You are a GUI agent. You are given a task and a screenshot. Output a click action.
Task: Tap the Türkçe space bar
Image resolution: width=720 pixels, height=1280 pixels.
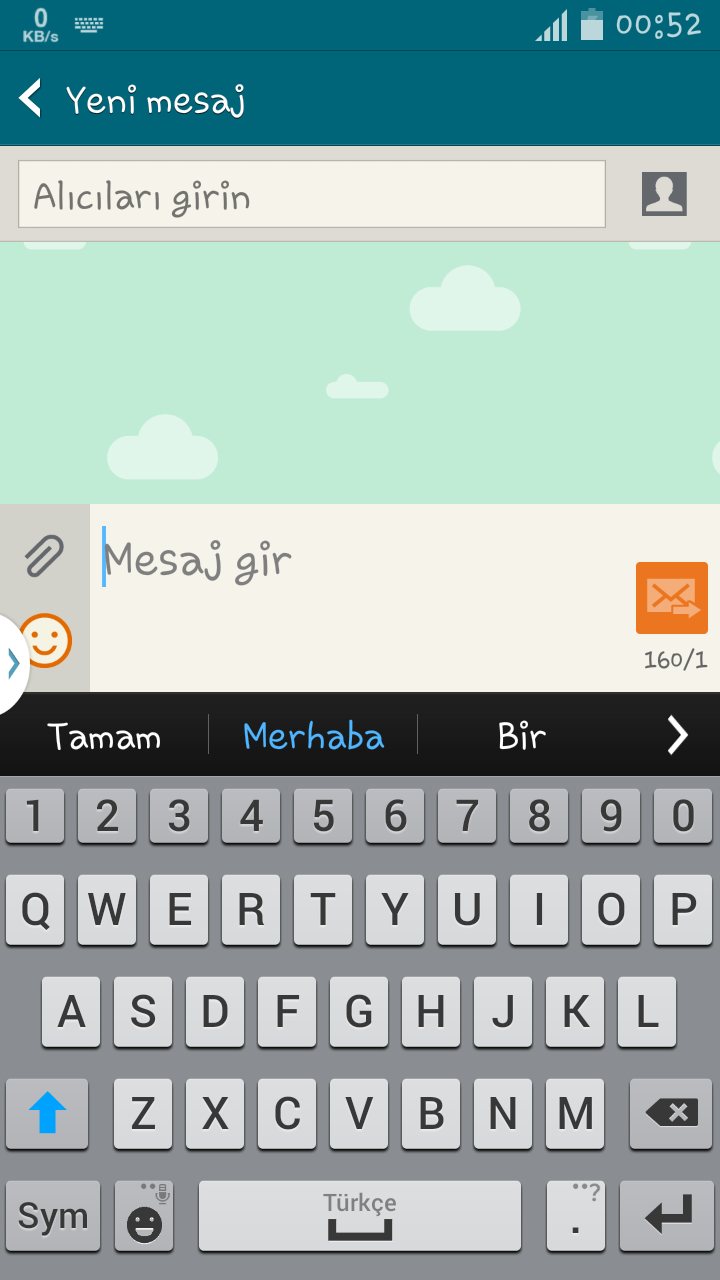[360, 1216]
